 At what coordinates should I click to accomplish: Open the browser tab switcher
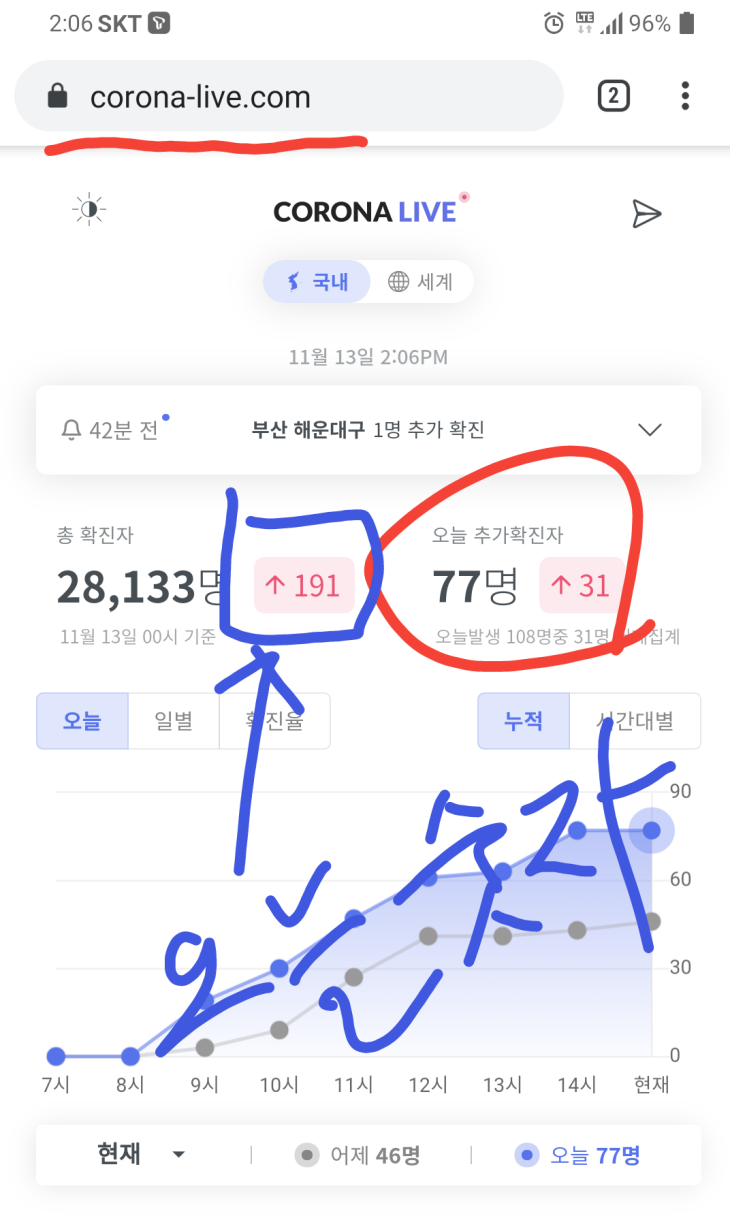pos(613,96)
